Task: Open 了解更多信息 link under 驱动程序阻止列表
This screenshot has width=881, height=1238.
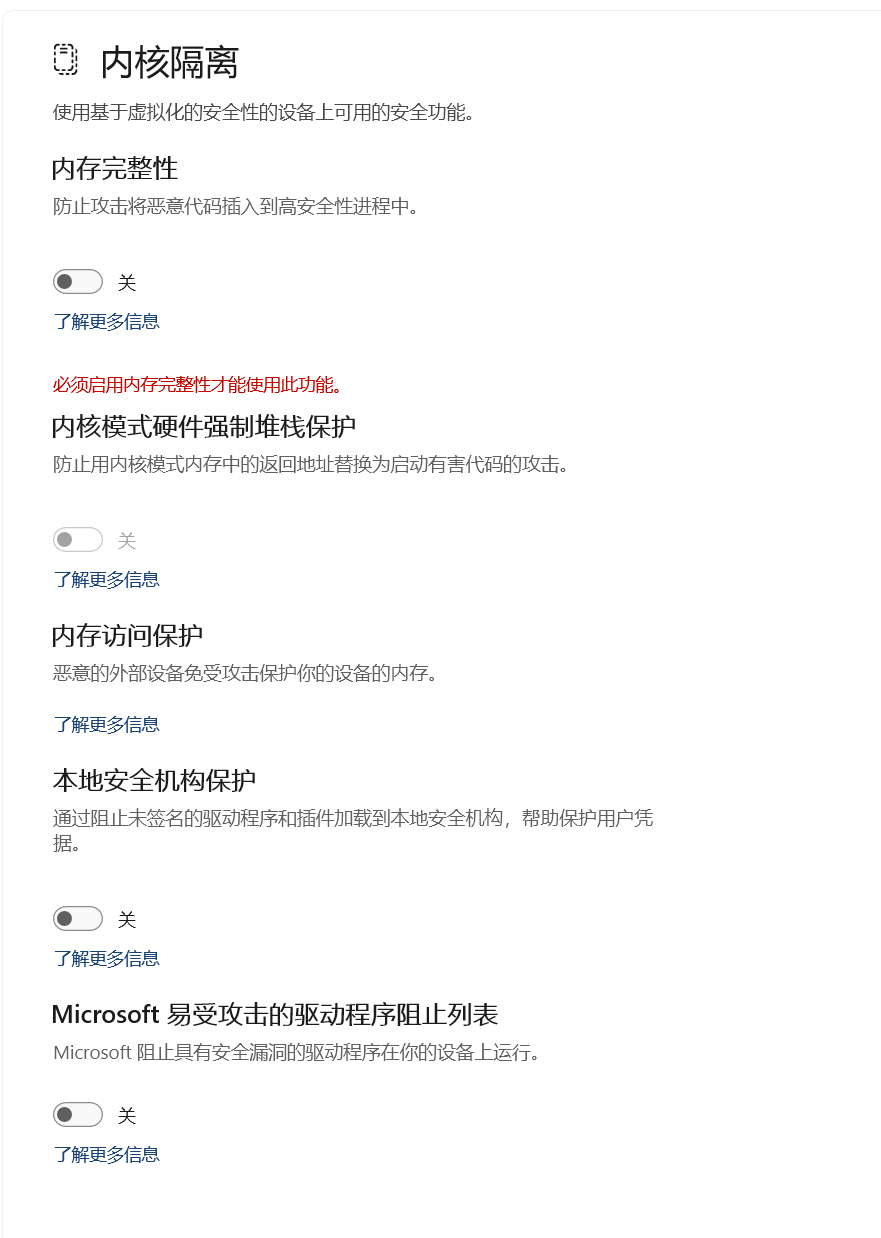Action: (107, 1154)
